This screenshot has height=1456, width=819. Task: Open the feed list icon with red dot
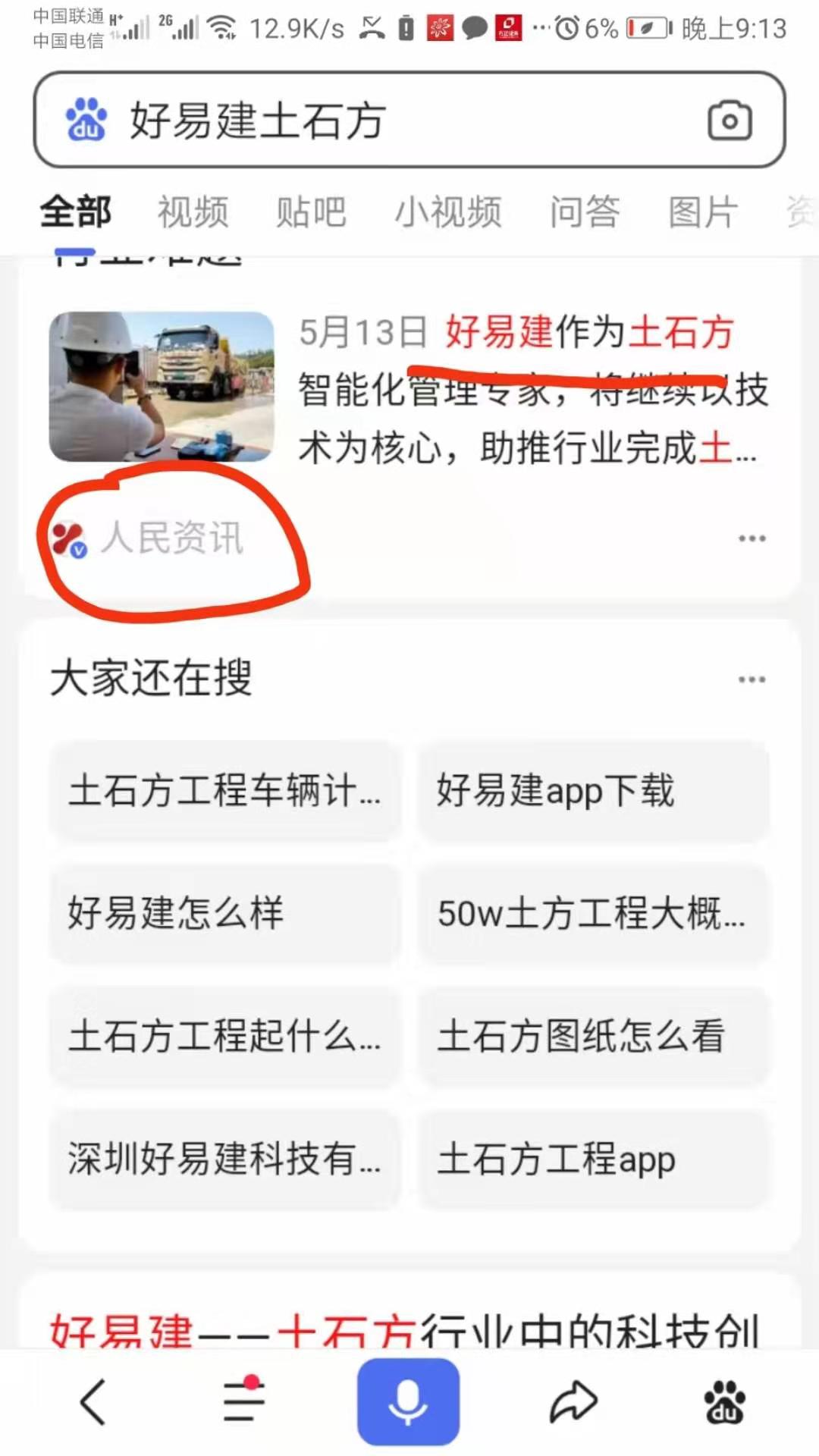pos(241,1400)
